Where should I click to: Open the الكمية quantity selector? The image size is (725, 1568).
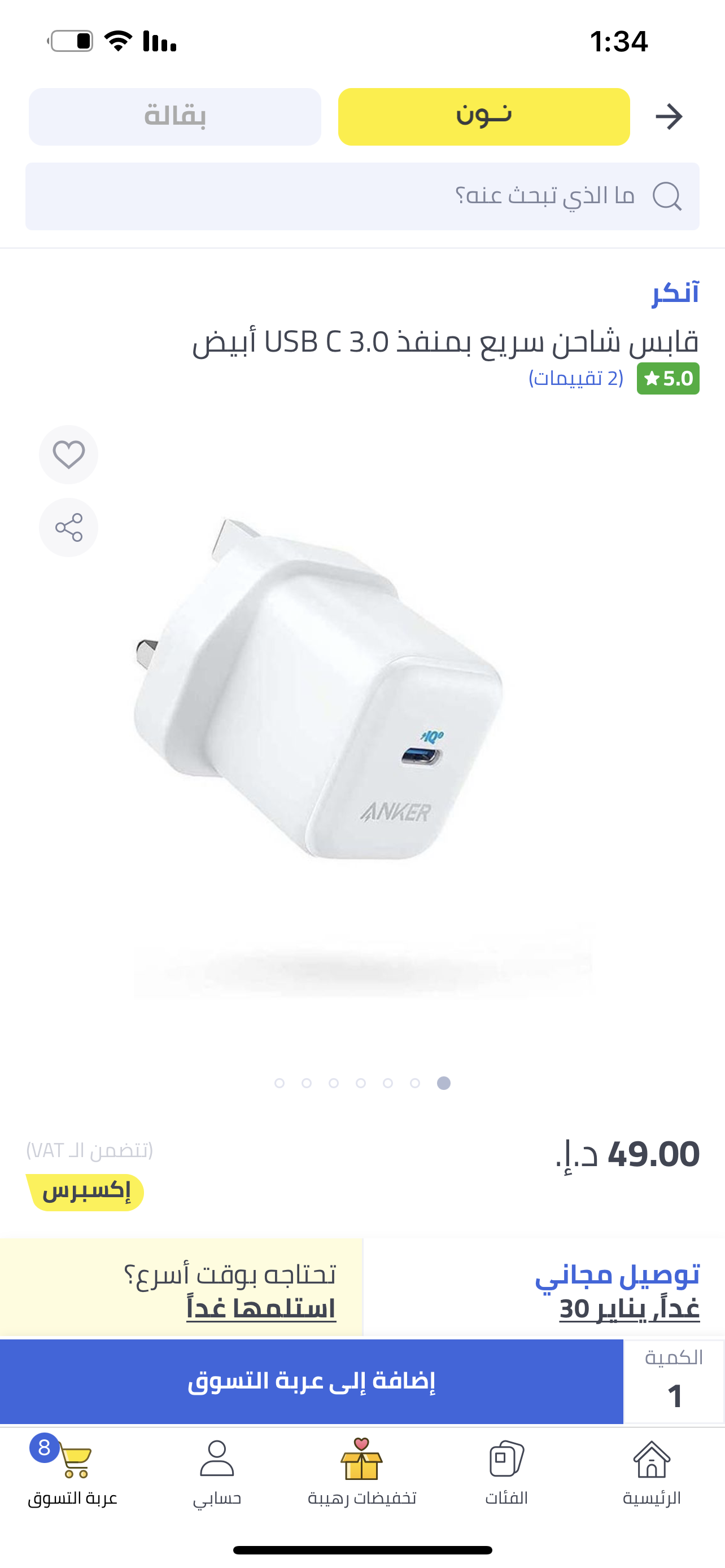point(674,1382)
